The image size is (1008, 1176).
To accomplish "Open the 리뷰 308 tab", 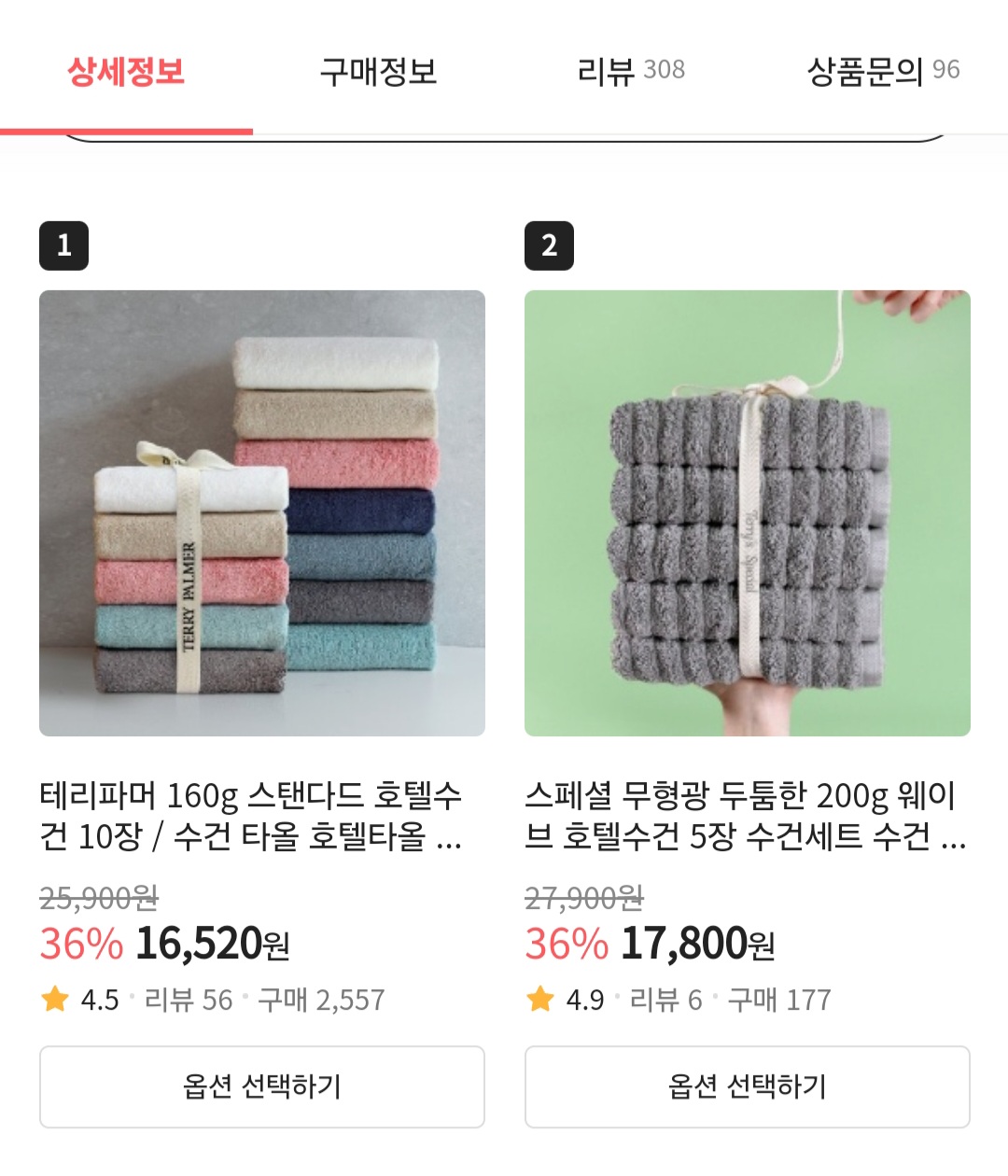I will click(x=631, y=71).
